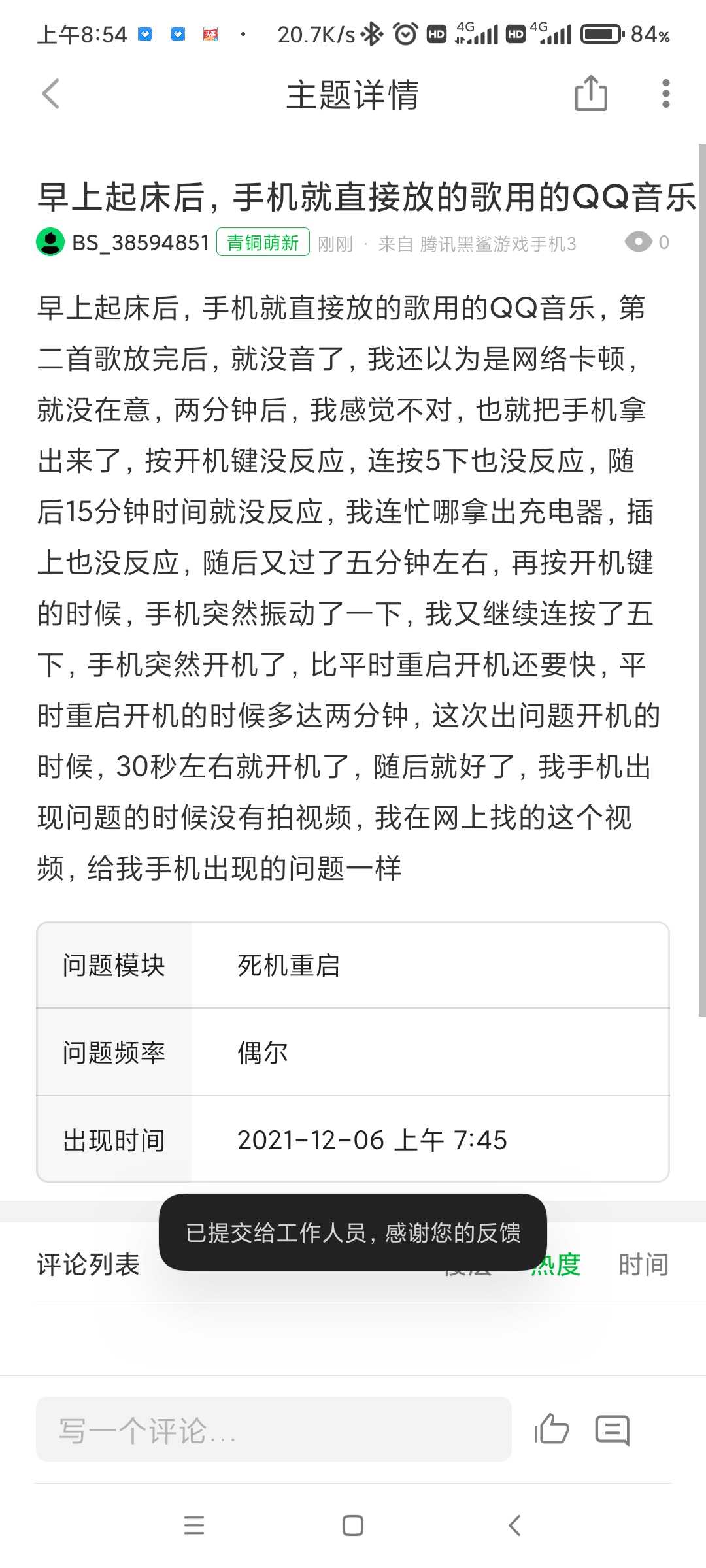Open recent apps from the navigation bar
Image resolution: width=706 pixels, height=1568 pixels.
tap(194, 1526)
